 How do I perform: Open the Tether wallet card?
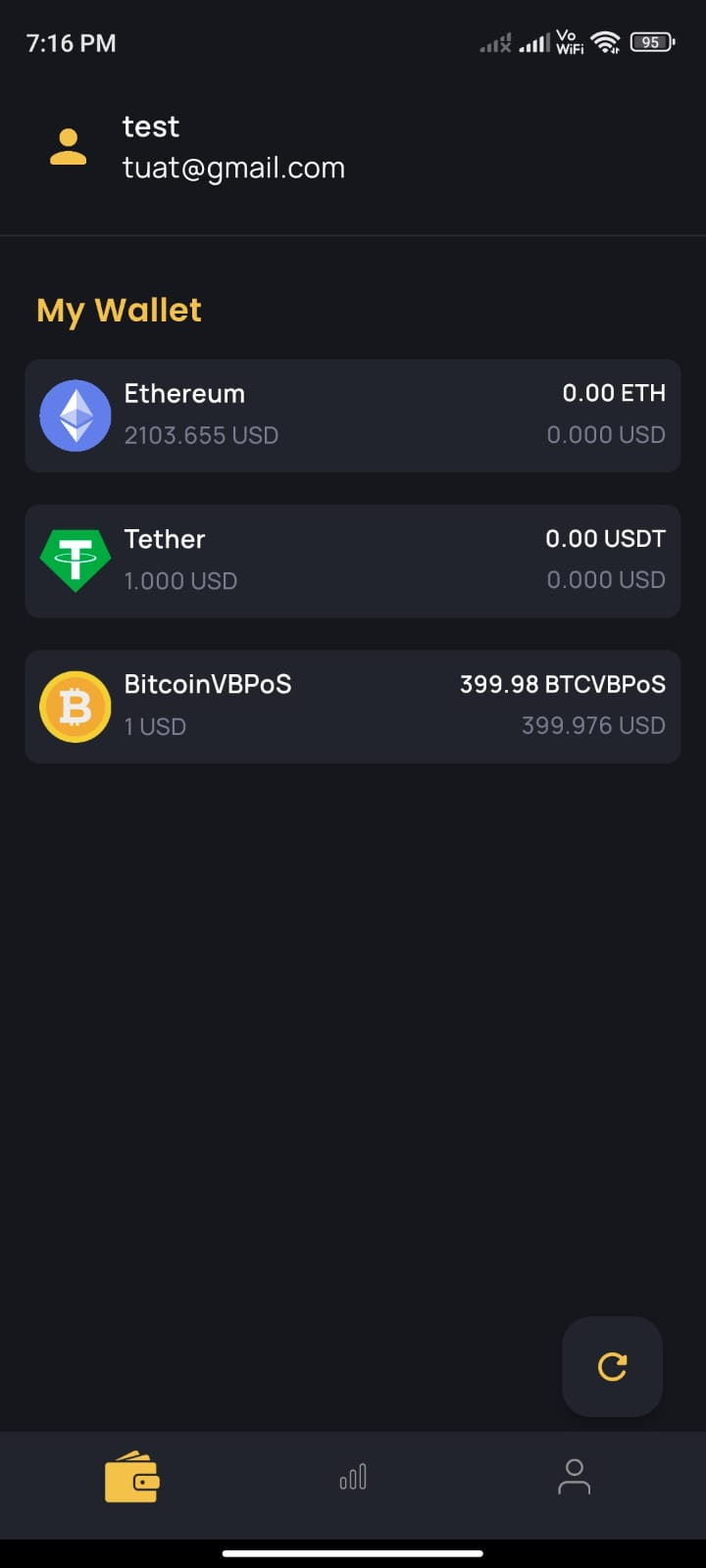point(353,561)
